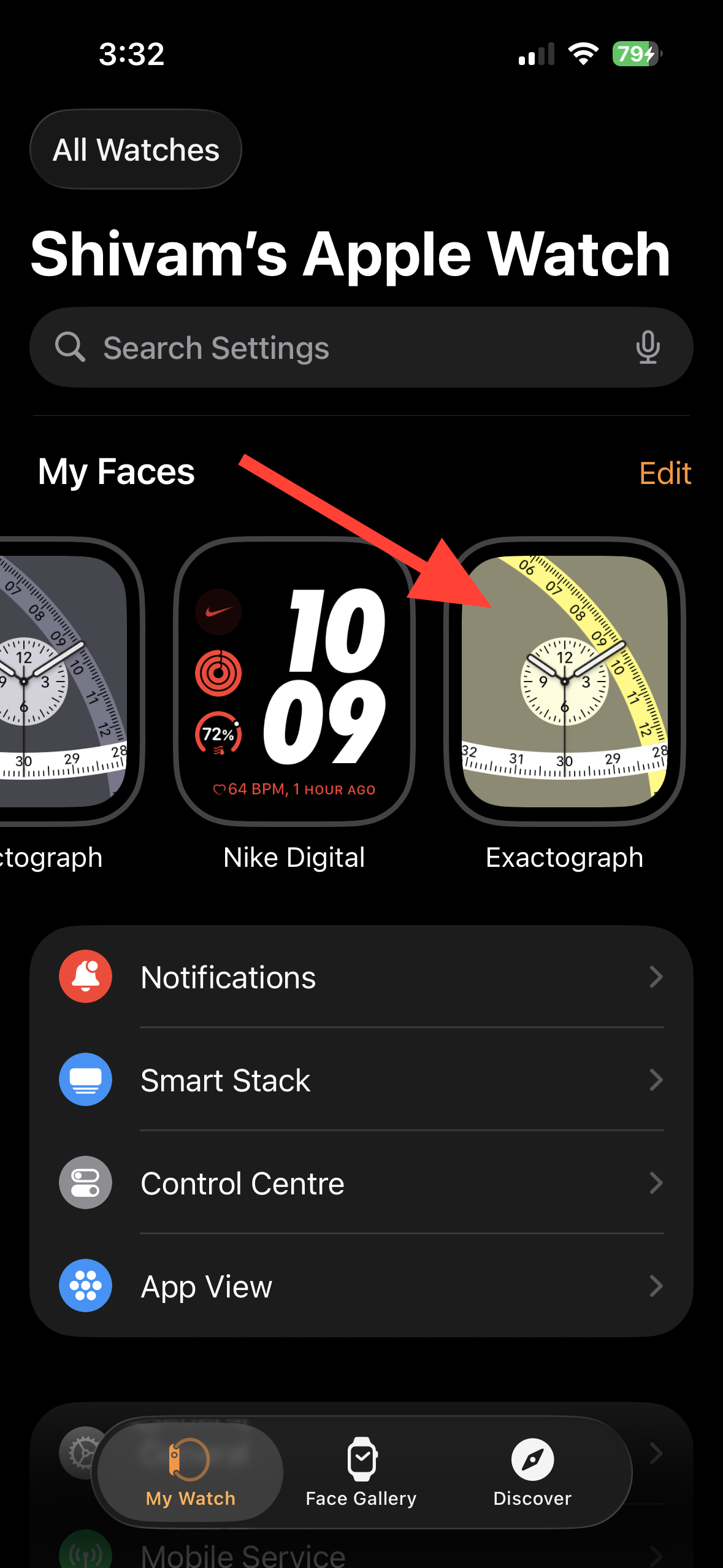Tap the Search Settings field

click(343, 348)
